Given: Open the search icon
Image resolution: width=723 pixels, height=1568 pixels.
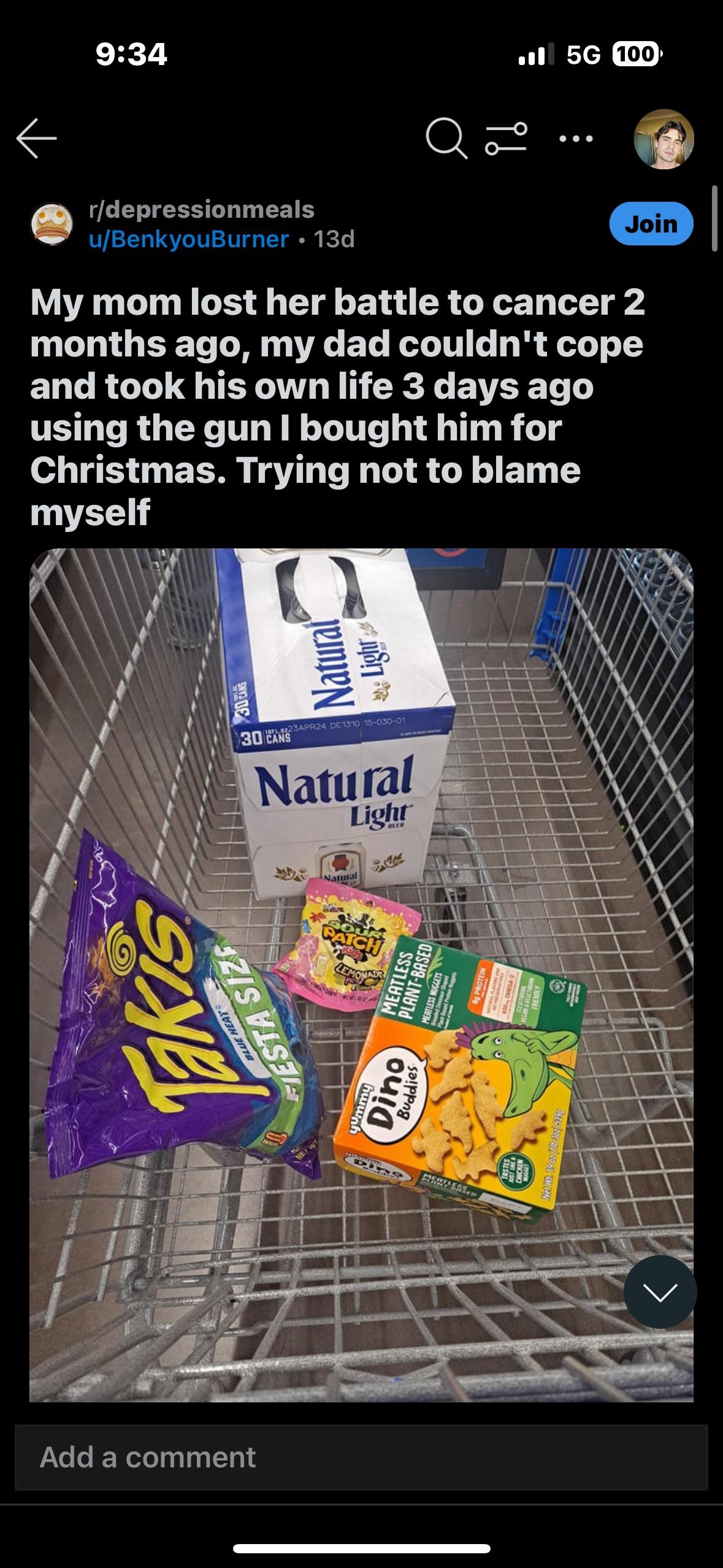Looking at the screenshot, I should click(446, 139).
